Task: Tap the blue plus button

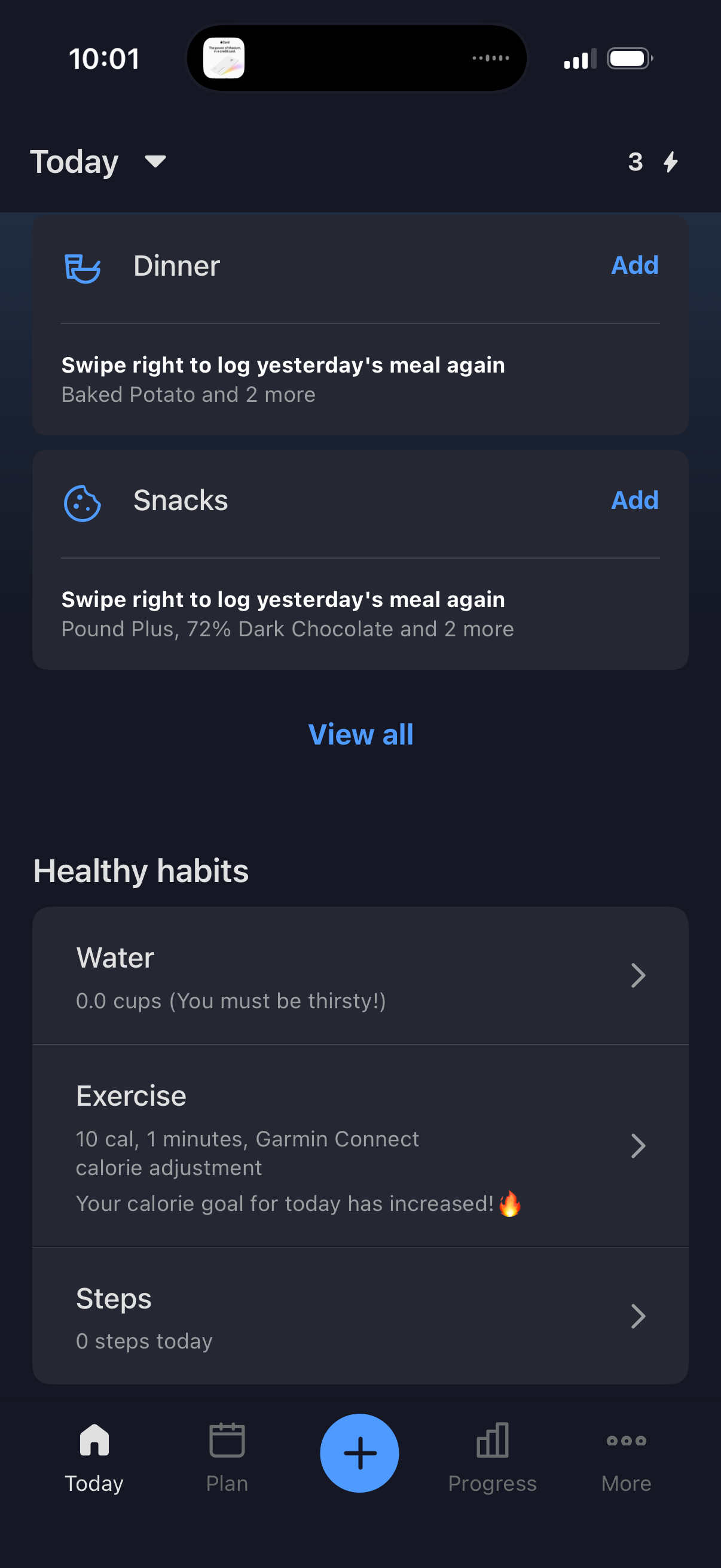Action: click(x=359, y=1453)
